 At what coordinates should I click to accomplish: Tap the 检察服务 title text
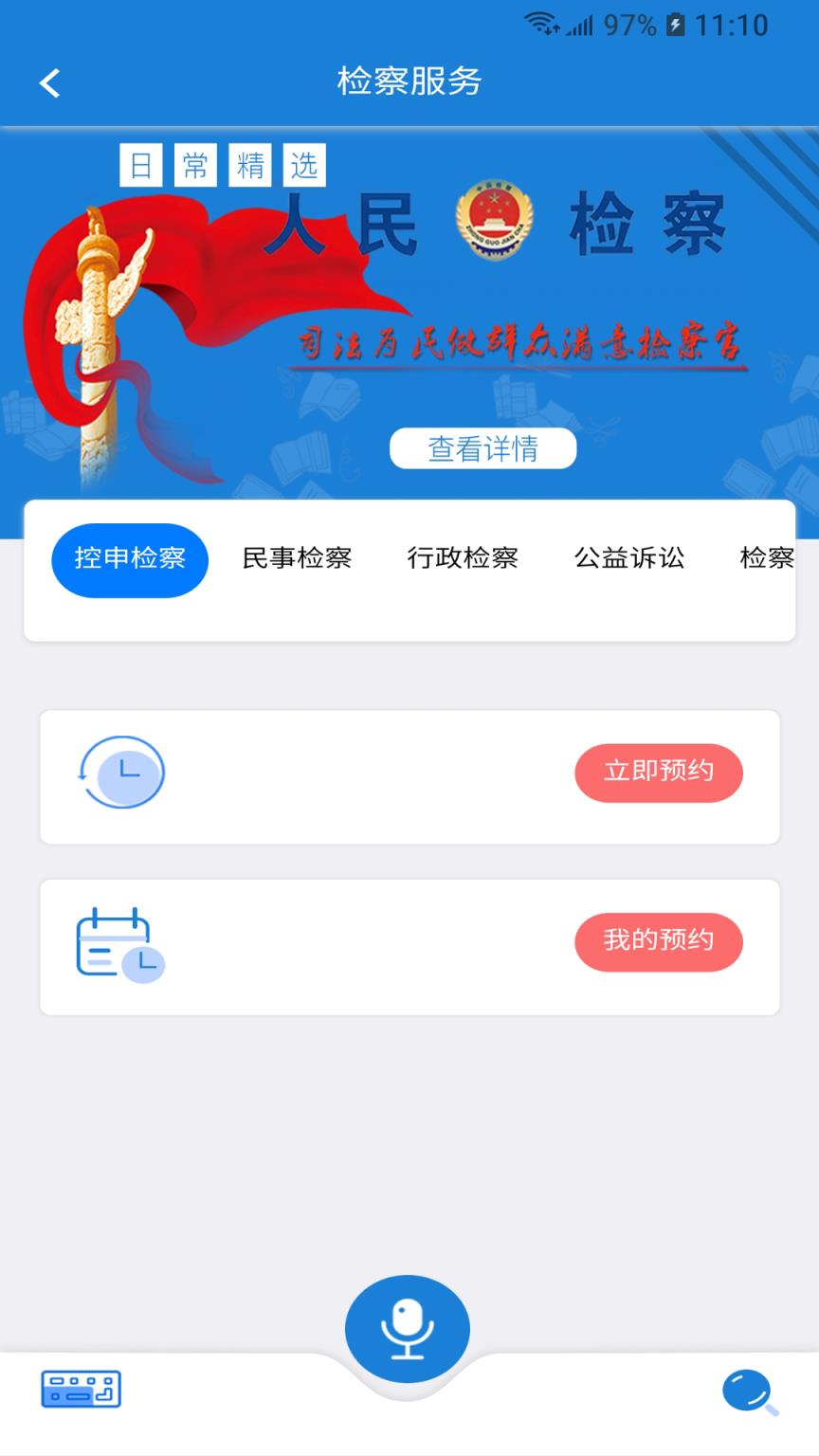point(408,83)
